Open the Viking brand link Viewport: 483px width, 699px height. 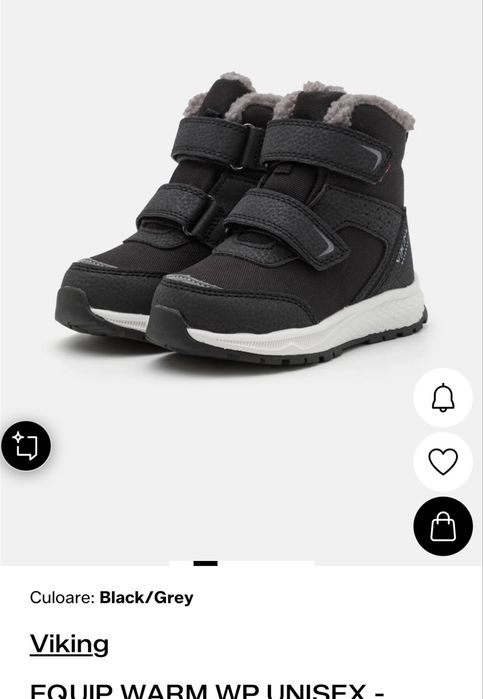[69, 644]
